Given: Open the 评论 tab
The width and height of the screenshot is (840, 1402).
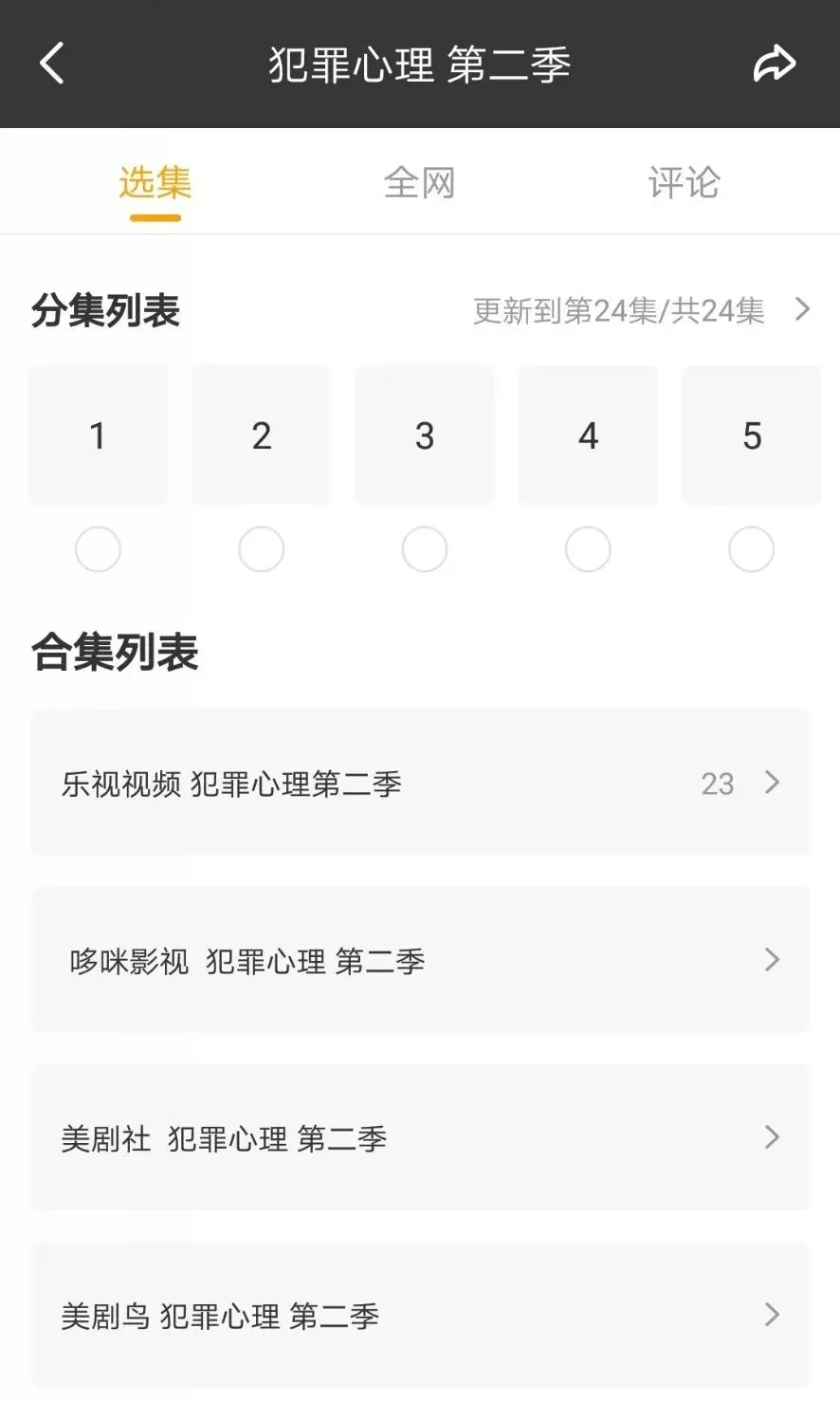Looking at the screenshot, I should tap(684, 182).
